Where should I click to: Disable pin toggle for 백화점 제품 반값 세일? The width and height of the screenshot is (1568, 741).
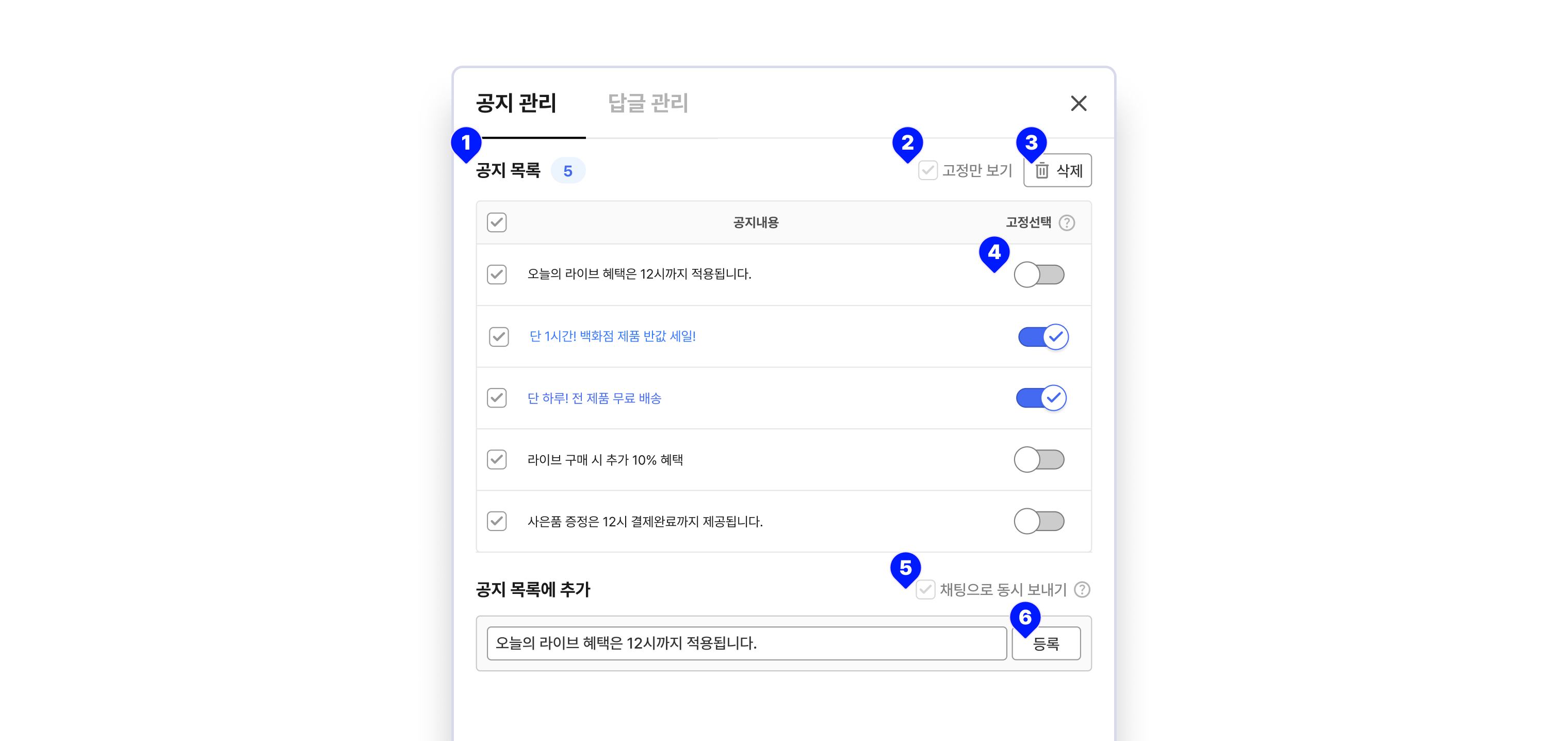[x=1043, y=337]
